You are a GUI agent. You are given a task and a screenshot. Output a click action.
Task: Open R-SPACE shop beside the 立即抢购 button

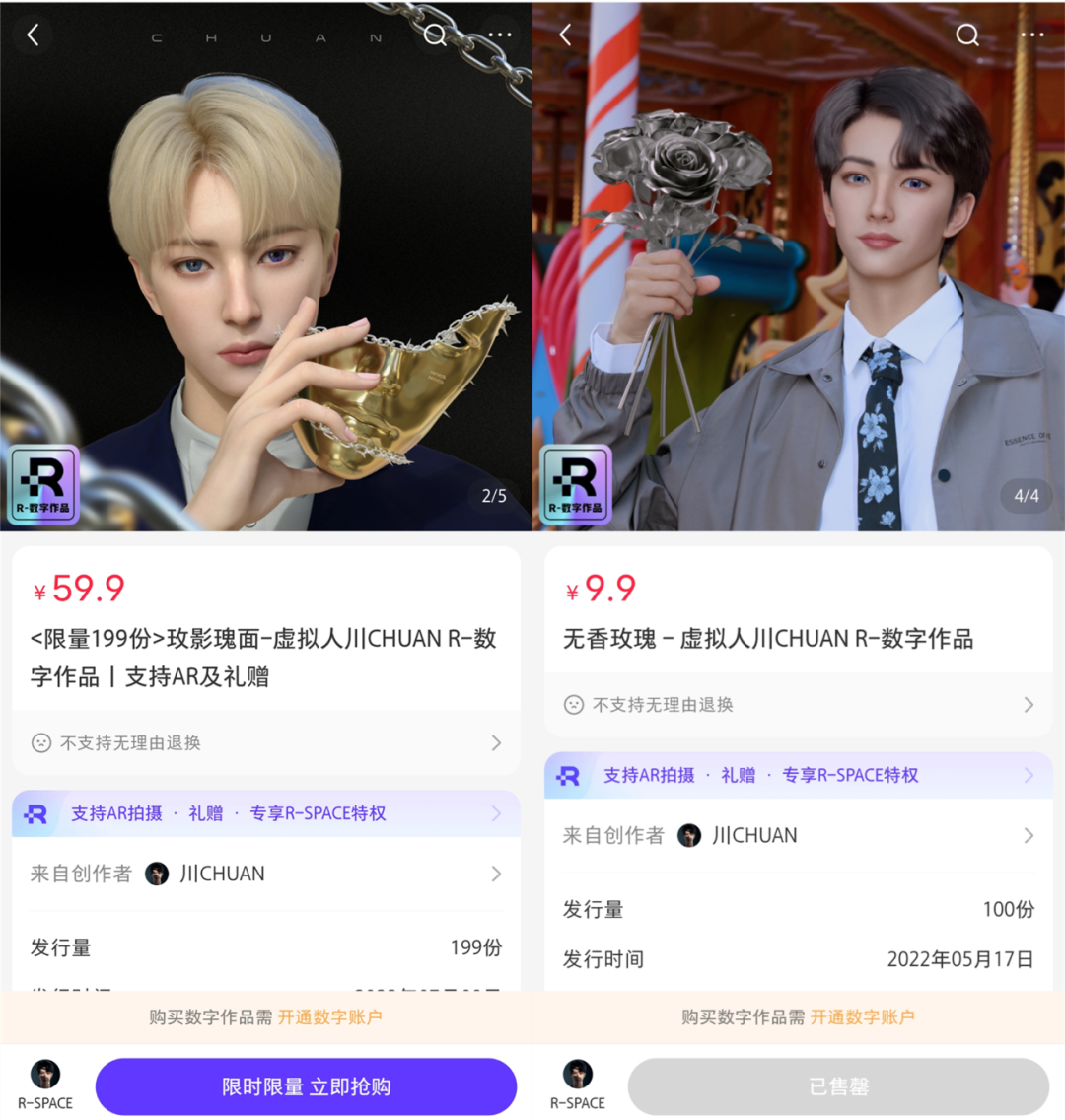tap(45, 1085)
